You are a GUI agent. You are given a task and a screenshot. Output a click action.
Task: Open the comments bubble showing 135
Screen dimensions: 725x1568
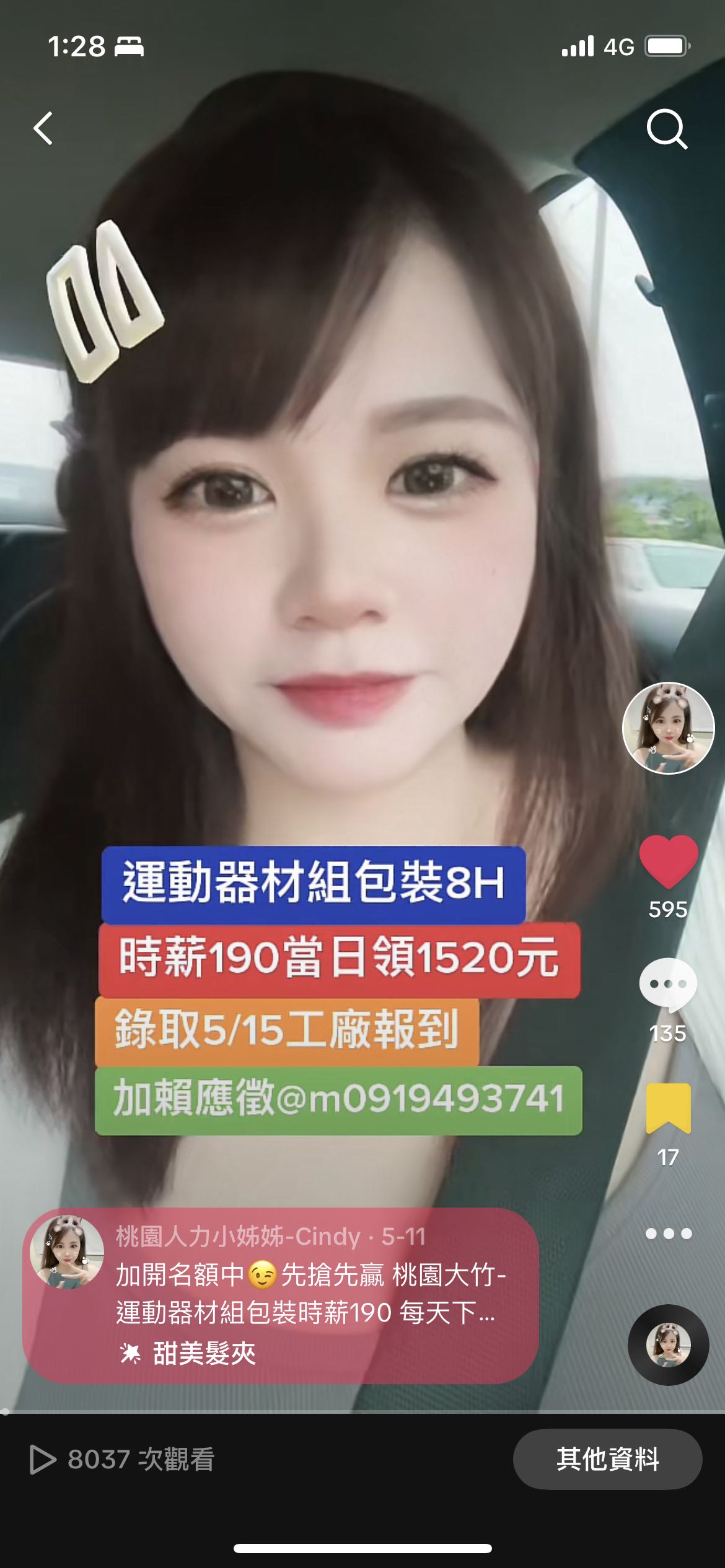668,984
